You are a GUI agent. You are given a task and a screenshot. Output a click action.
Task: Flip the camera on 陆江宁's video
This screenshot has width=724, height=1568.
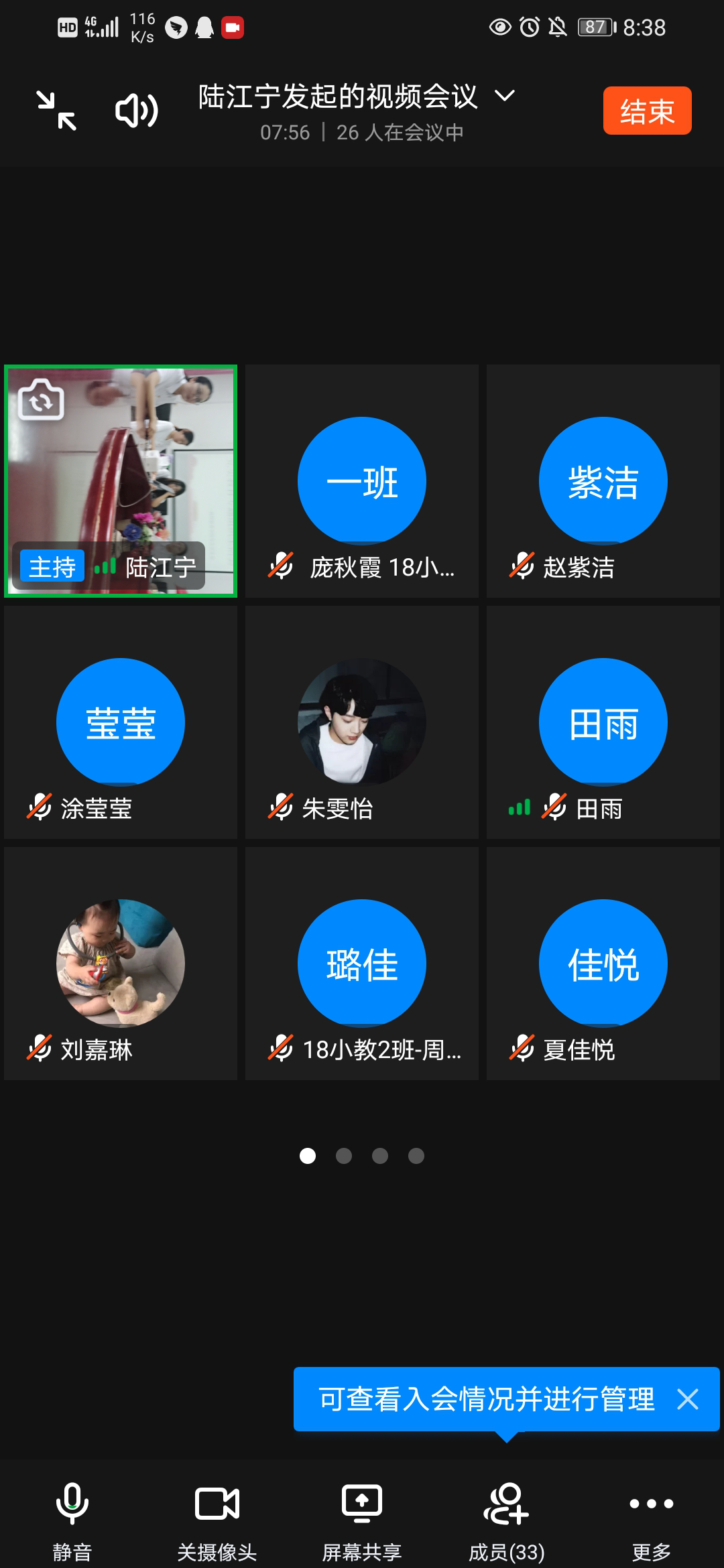(41, 400)
